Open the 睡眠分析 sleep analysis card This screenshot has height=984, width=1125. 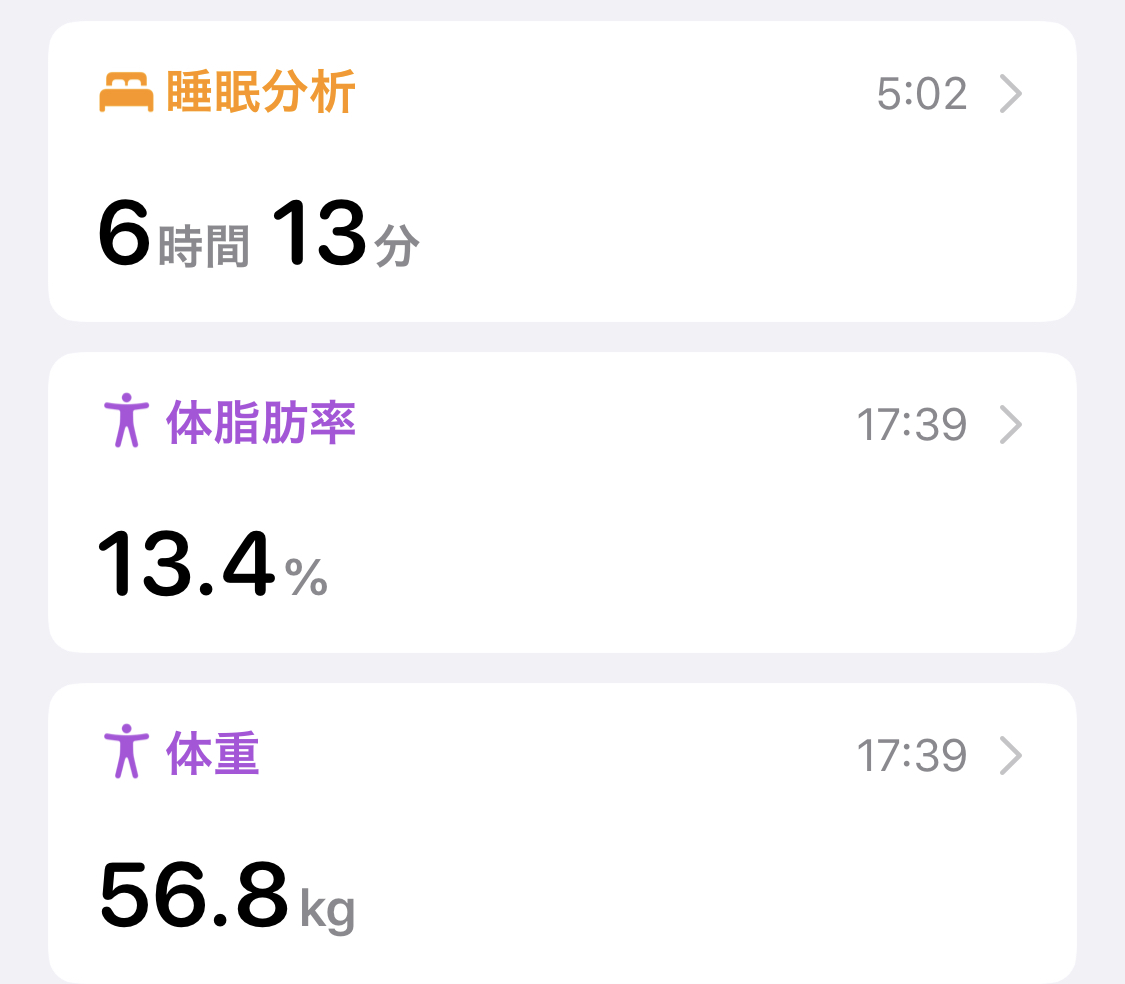[562, 172]
